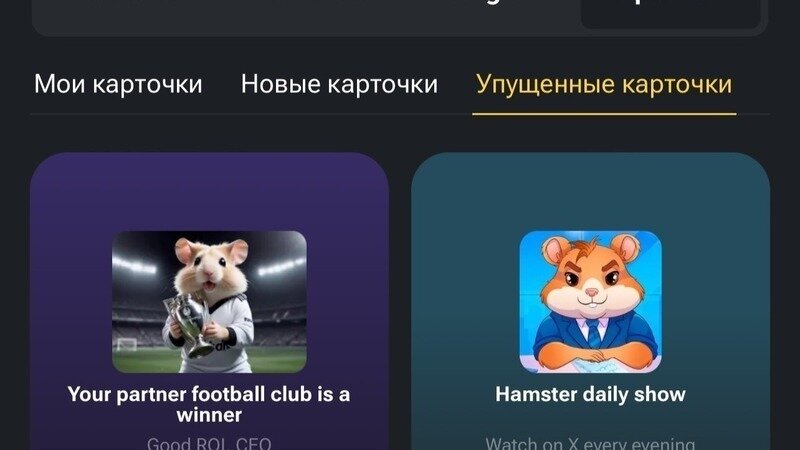Open the Новые карточки tab
The width and height of the screenshot is (800, 450).
point(339,85)
